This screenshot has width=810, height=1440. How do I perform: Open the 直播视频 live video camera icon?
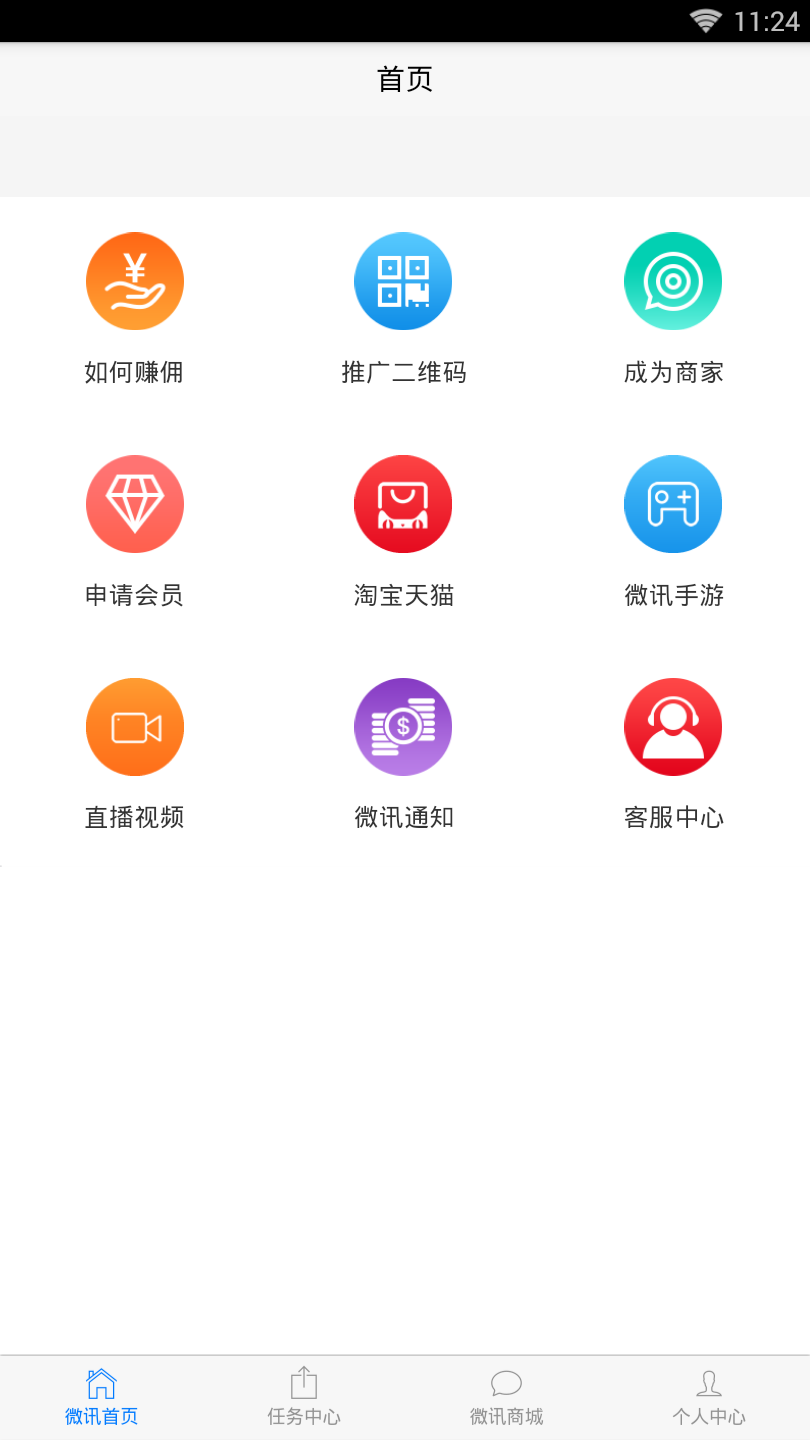tap(135, 727)
